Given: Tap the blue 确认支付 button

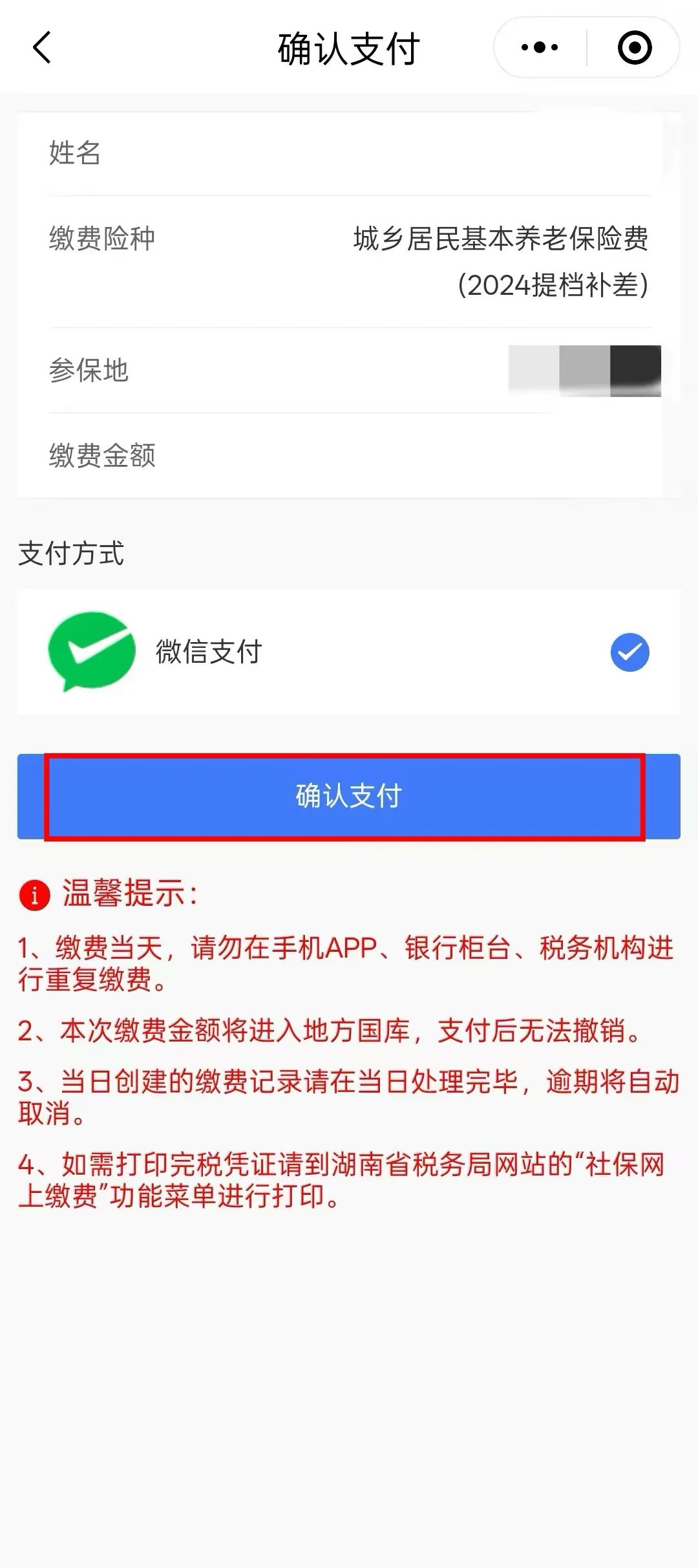Looking at the screenshot, I should (348, 796).
